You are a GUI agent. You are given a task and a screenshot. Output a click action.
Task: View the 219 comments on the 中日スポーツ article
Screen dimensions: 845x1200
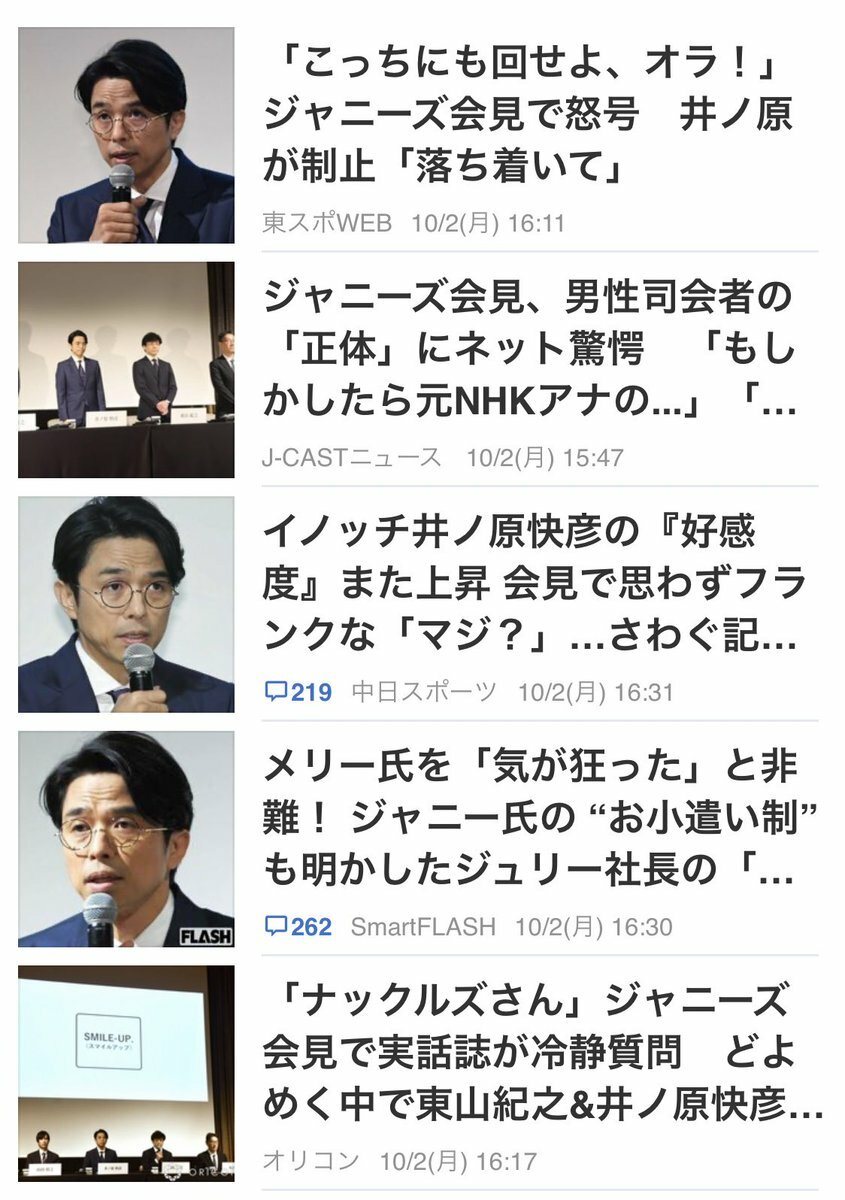pos(299,692)
